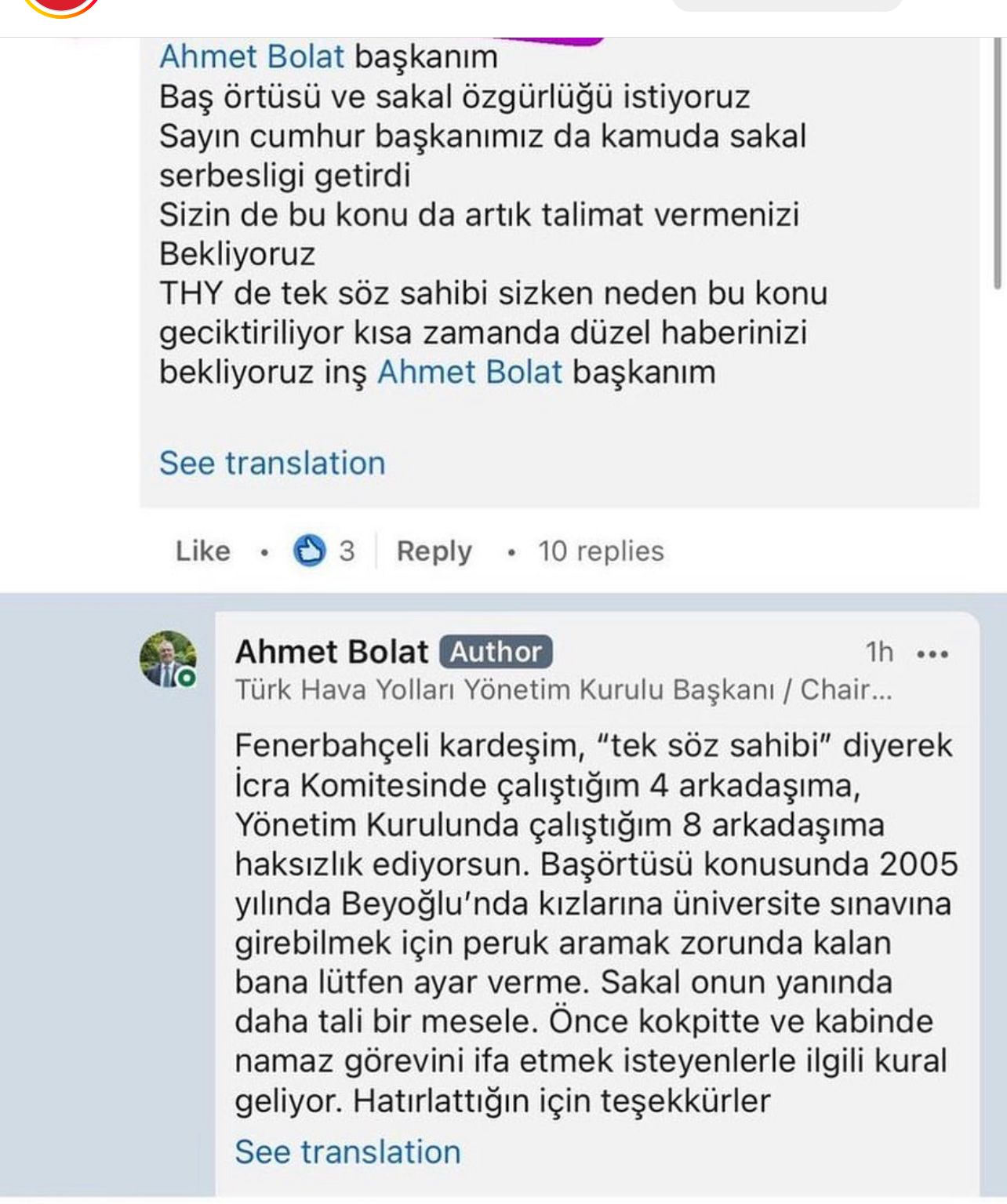The image size is (1007, 1204).
Task: Reply to the comment with 10 replies
Action: click(x=434, y=551)
